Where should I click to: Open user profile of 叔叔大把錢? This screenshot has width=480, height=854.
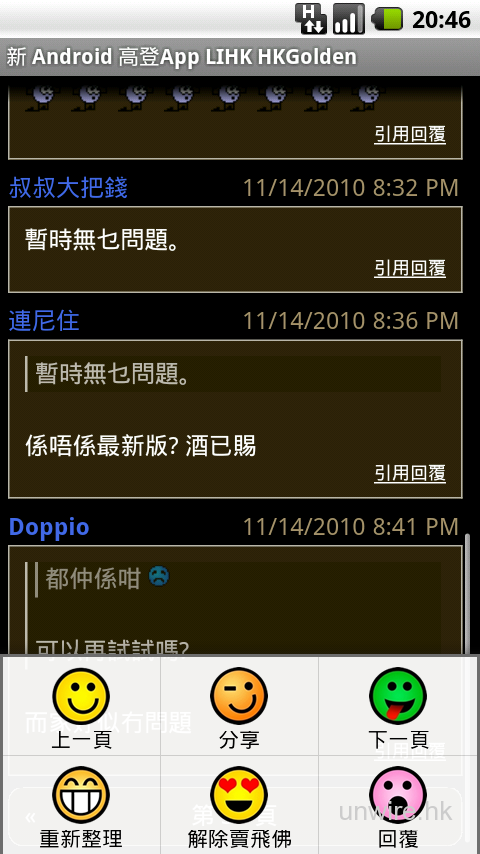69,188
